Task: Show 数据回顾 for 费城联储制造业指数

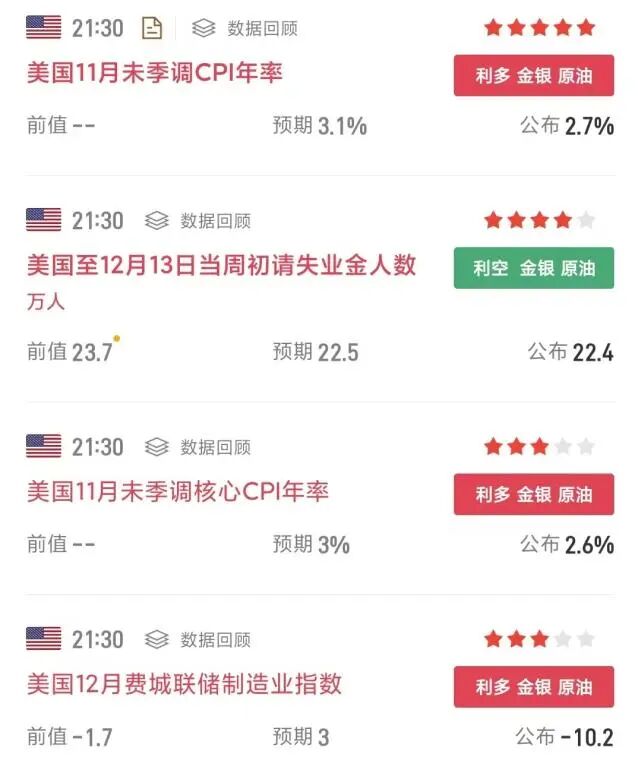Action: 198,639
